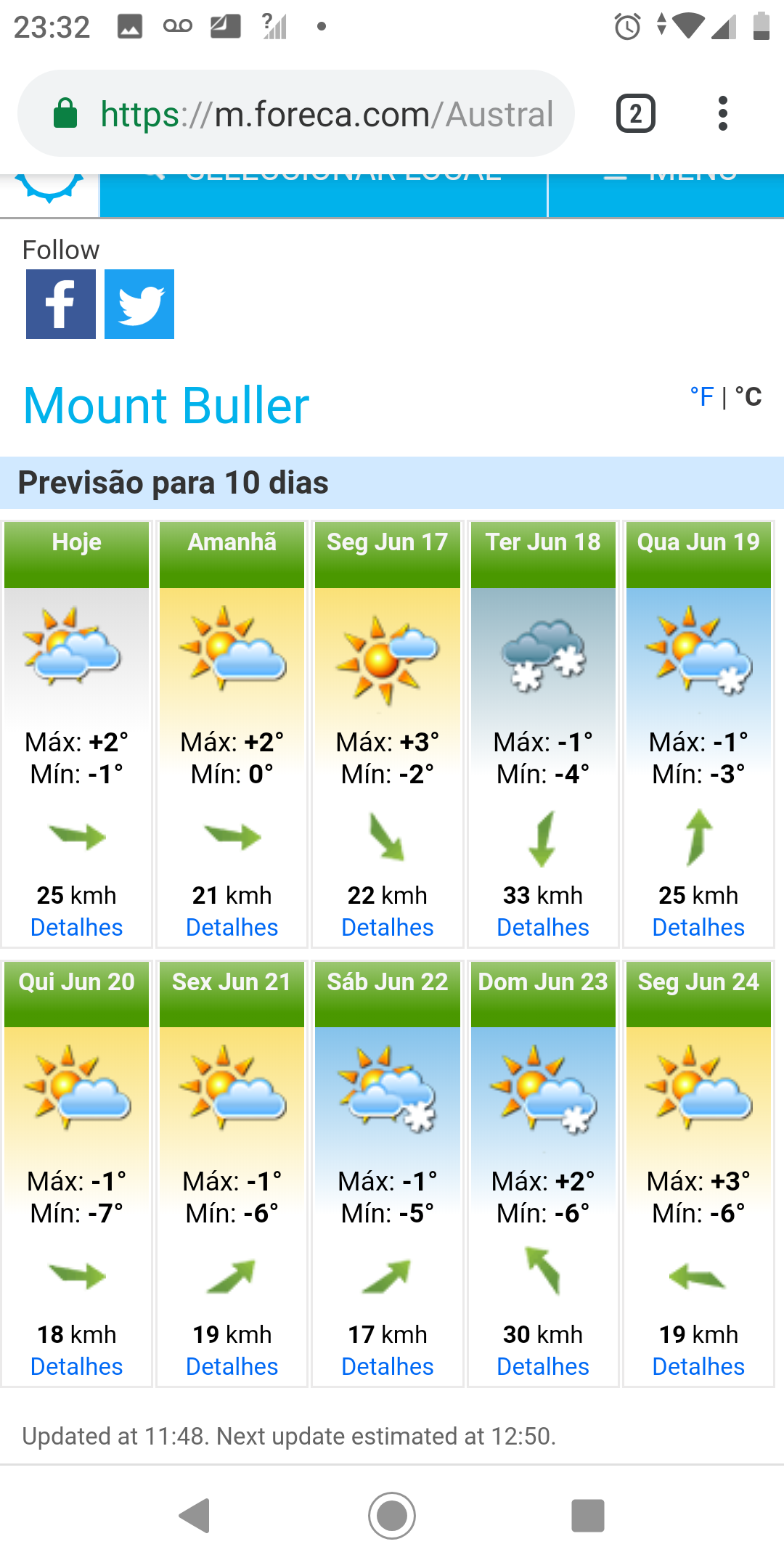This screenshot has width=784, height=1568.
Task: Go to the home screen
Action: [x=392, y=1516]
